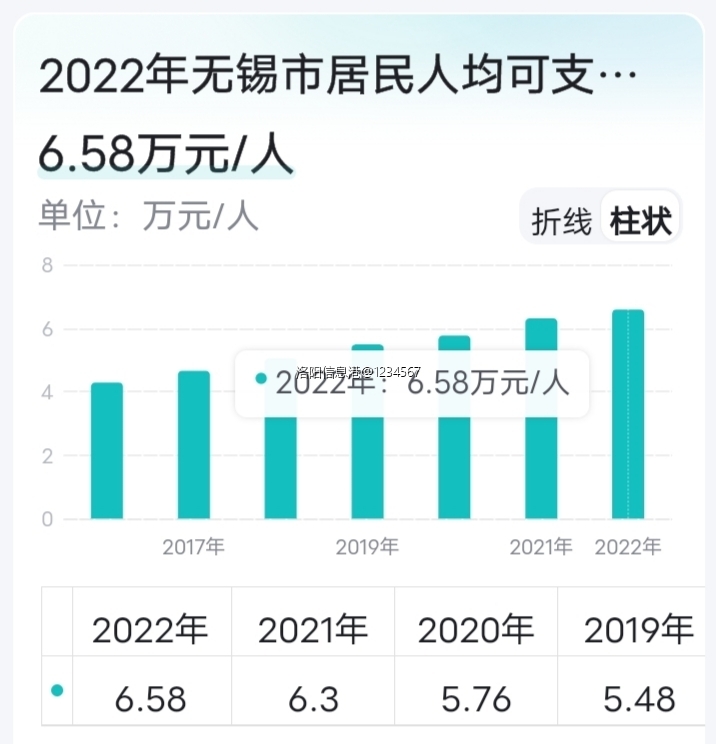Tap the 2021年 bar in the chart
Viewport: 716px width, 744px height.
click(x=541, y=420)
